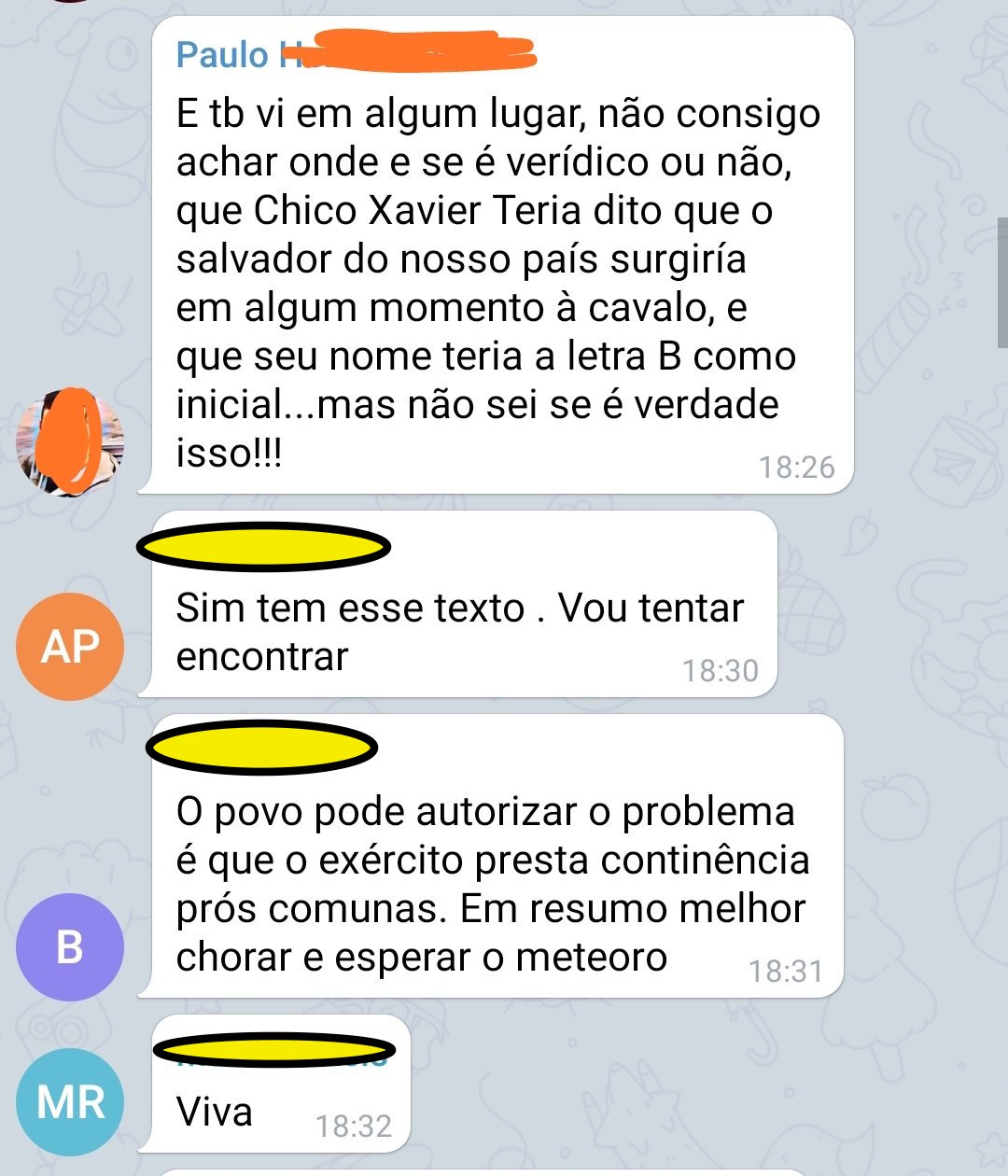View the MR avatar's profile
Image resolution: width=1008 pixels, height=1176 pixels.
[x=70, y=1101]
